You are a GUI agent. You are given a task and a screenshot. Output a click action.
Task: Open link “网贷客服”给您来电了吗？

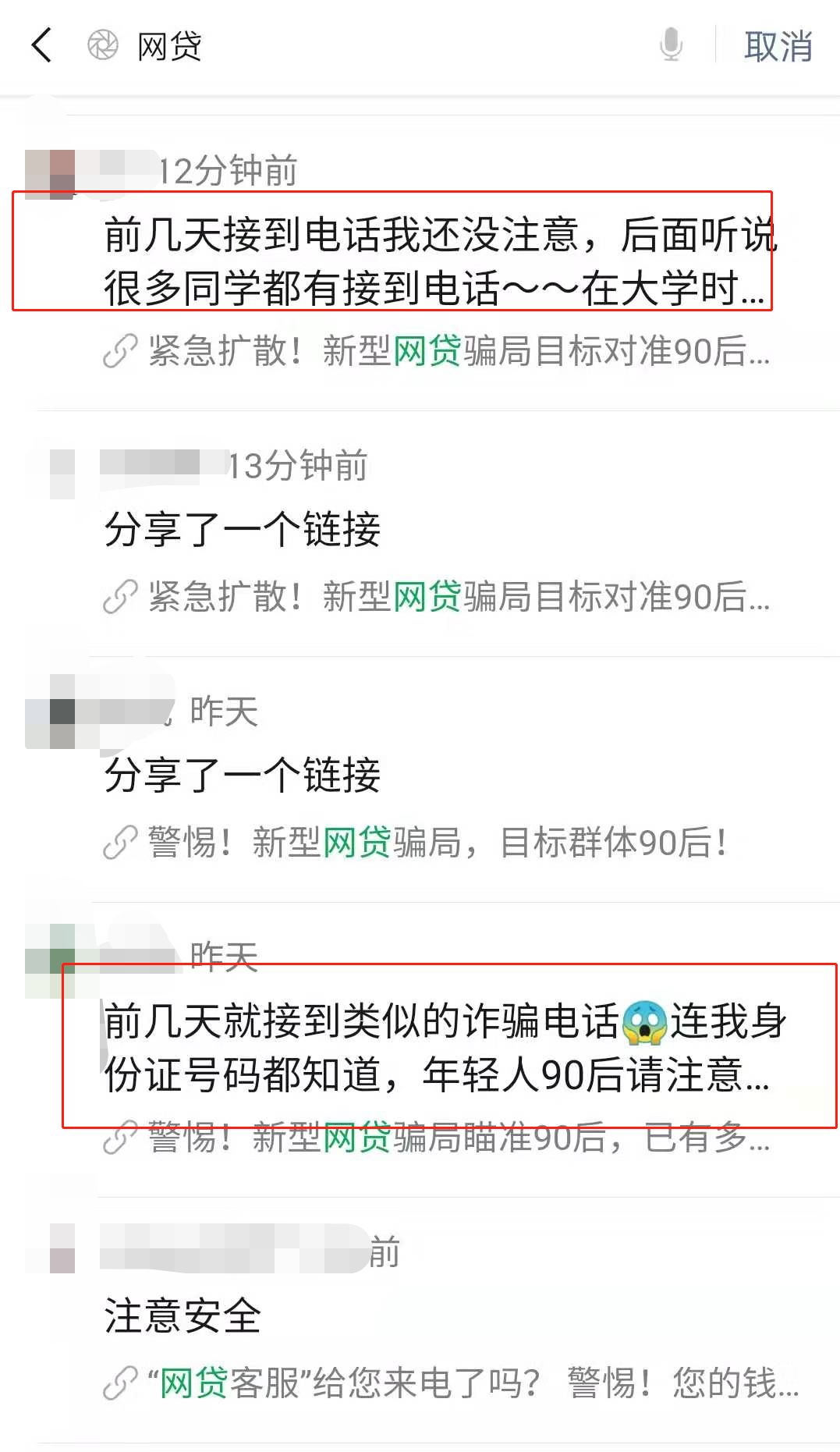(x=451, y=1383)
